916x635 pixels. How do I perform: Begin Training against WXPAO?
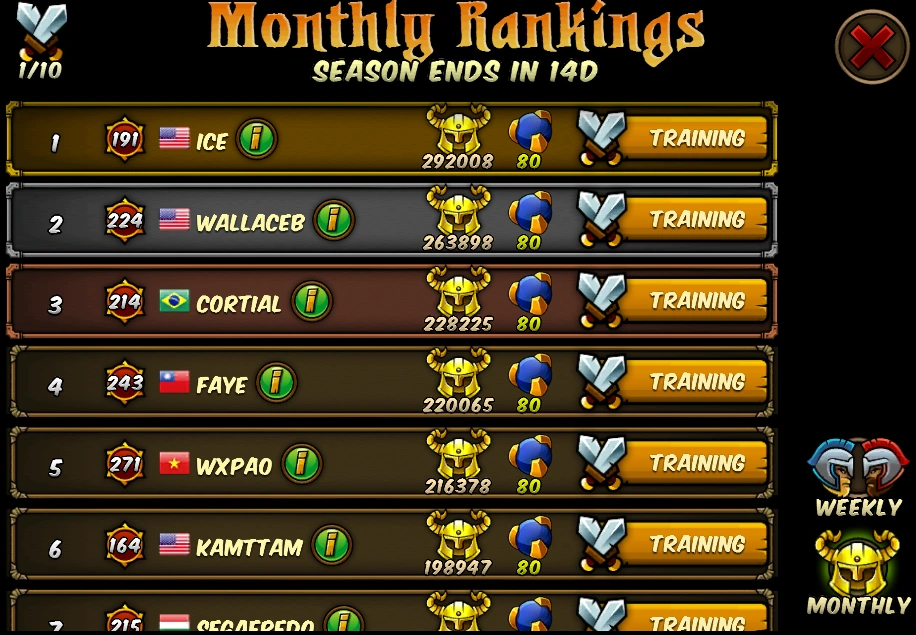click(x=695, y=463)
